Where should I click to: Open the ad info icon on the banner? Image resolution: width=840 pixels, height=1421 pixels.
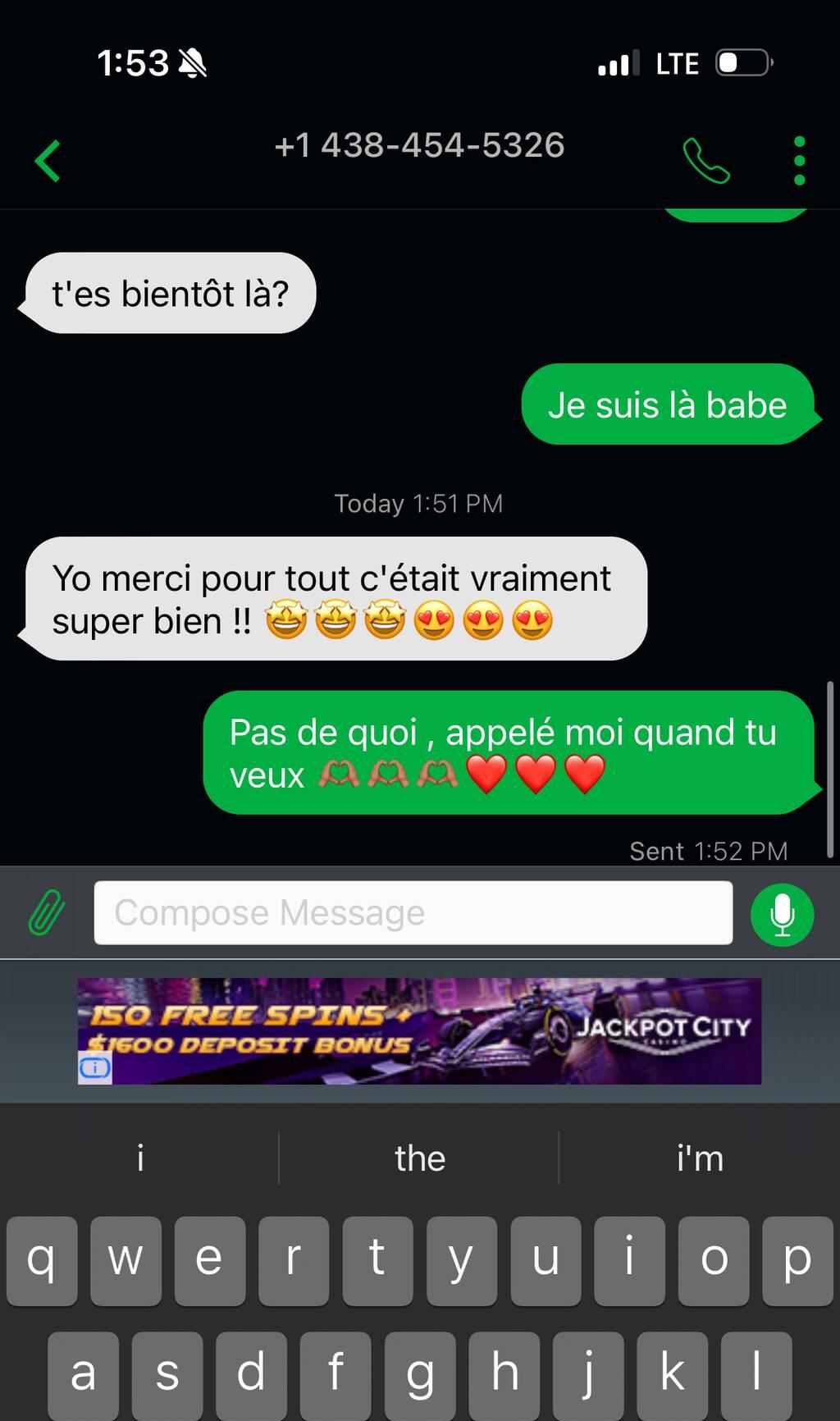95,1067
